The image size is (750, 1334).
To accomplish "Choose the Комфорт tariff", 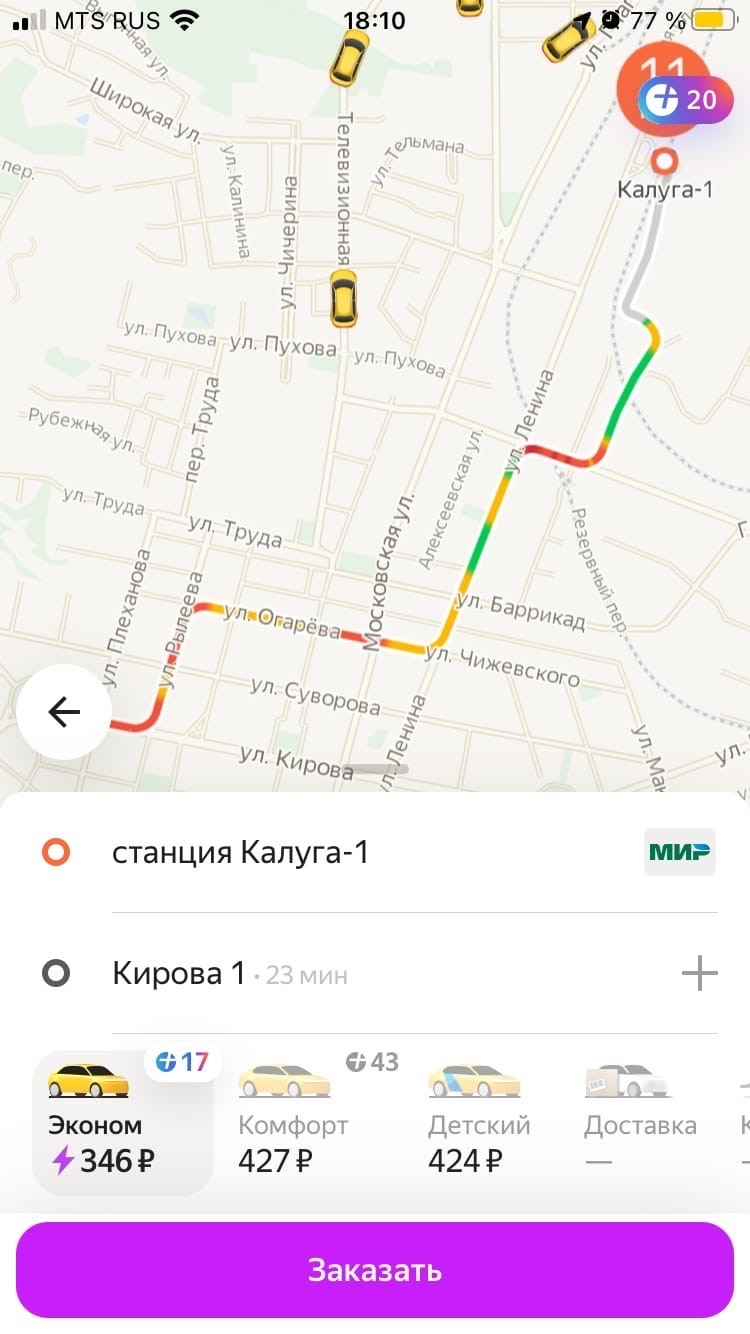I will click(x=293, y=1122).
